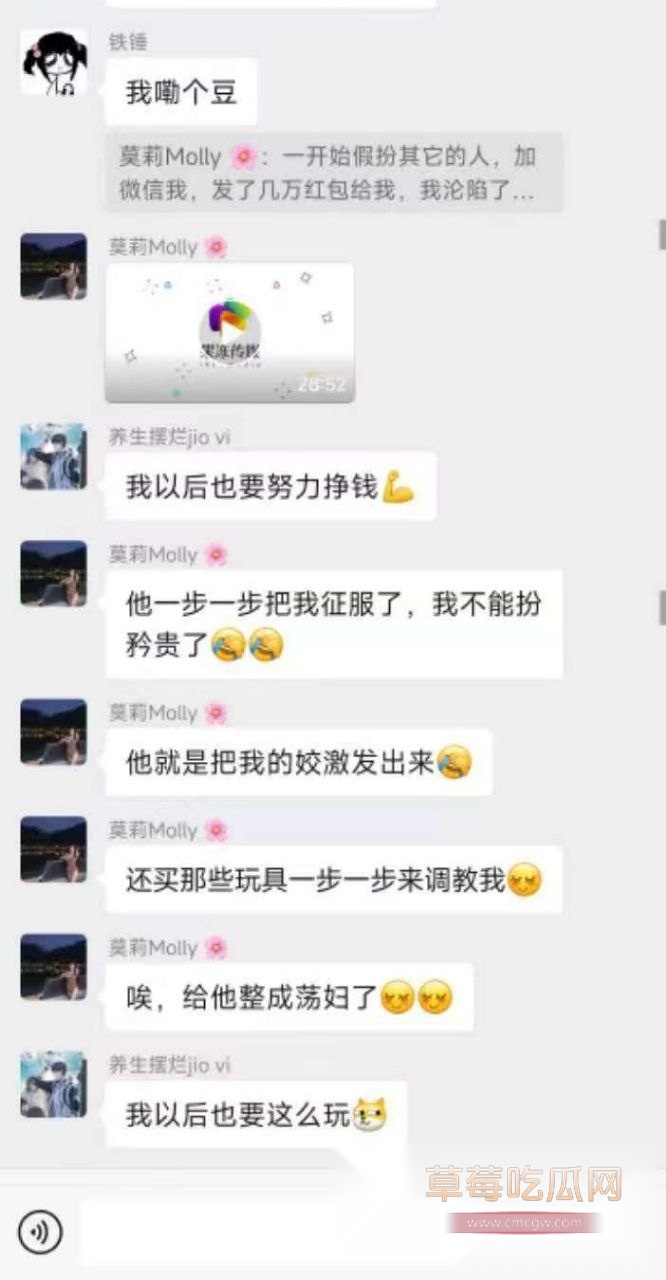Open avatar next to 我以后也要这么玩 message
Image resolution: width=666 pixels, height=1280 pixels.
pos(54,1084)
